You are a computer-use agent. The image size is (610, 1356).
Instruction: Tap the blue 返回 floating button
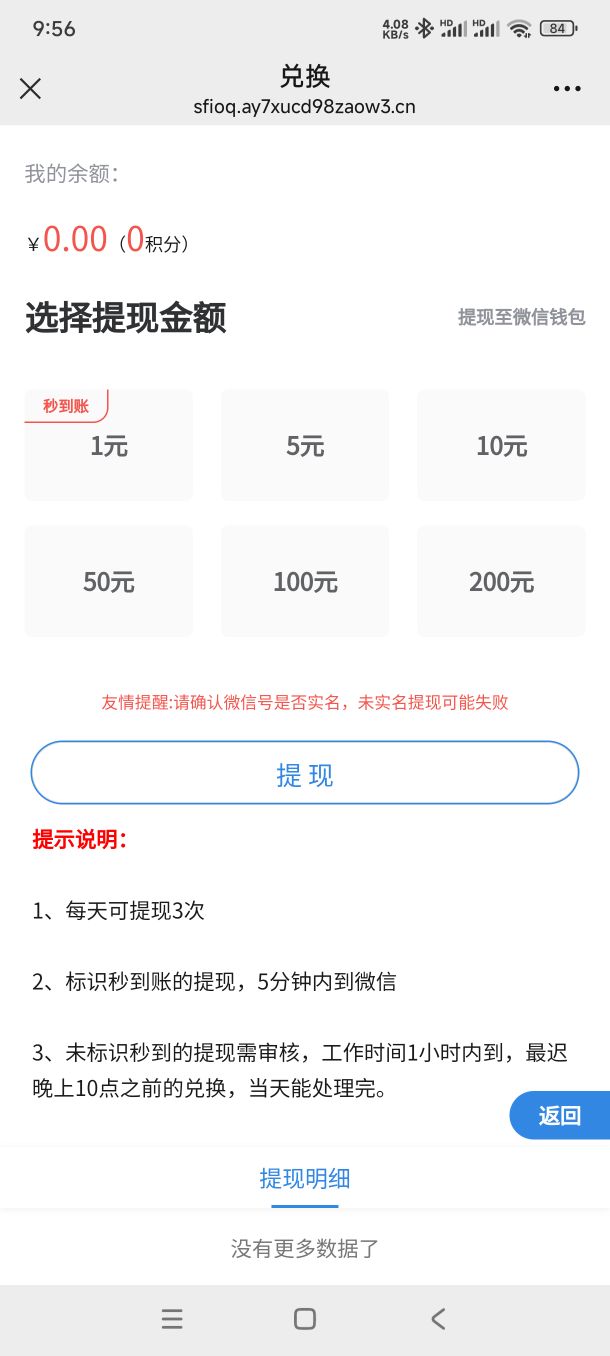(x=560, y=1115)
